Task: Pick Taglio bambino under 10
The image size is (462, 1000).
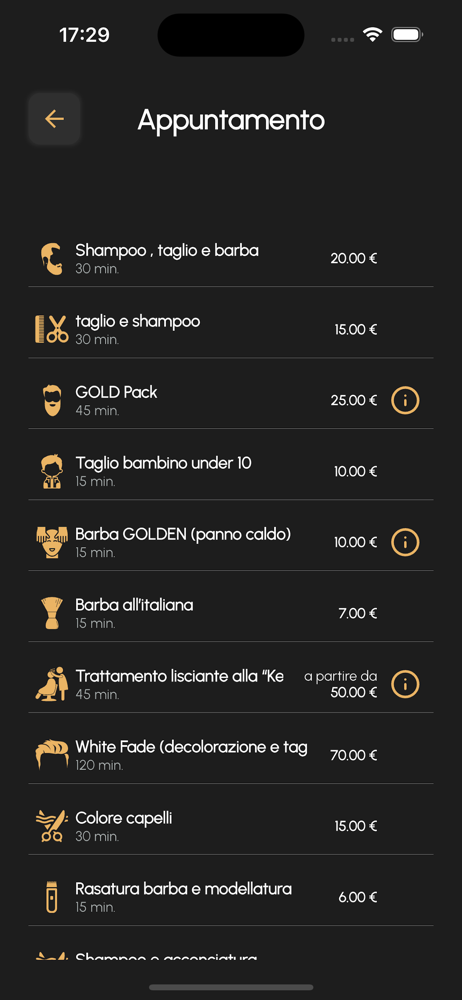Action: tap(231, 471)
